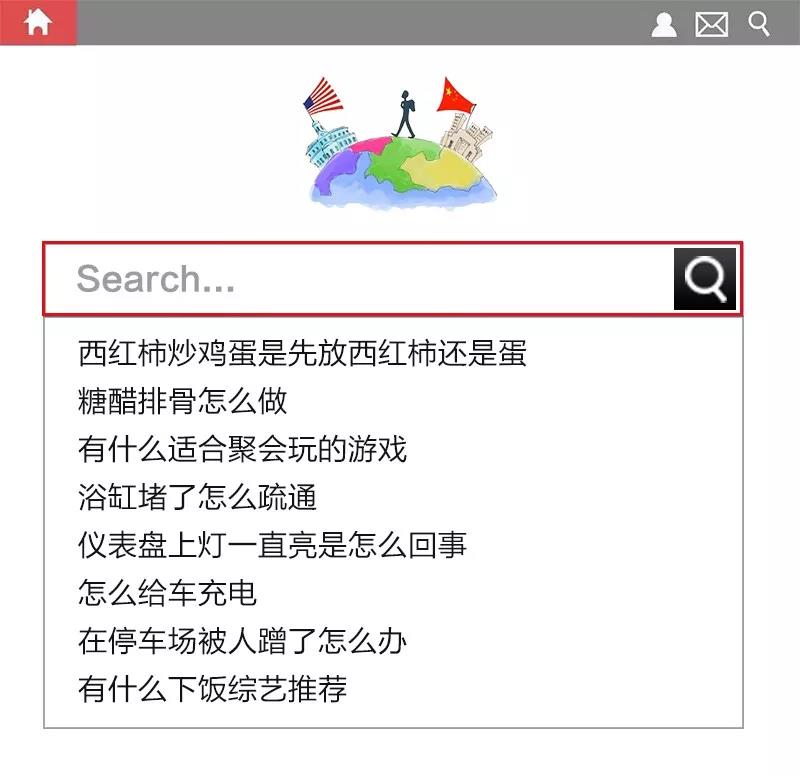The image size is (800, 776).
Task: Open suggestion 仪表盘上灯一直亮是怎么回事
Action: click(x=273, y=545)
